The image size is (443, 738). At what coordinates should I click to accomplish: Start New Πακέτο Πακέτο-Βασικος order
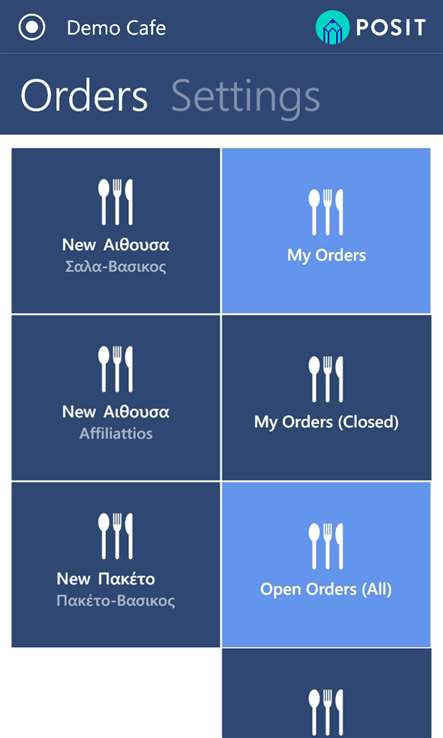(x=116, y=565)
